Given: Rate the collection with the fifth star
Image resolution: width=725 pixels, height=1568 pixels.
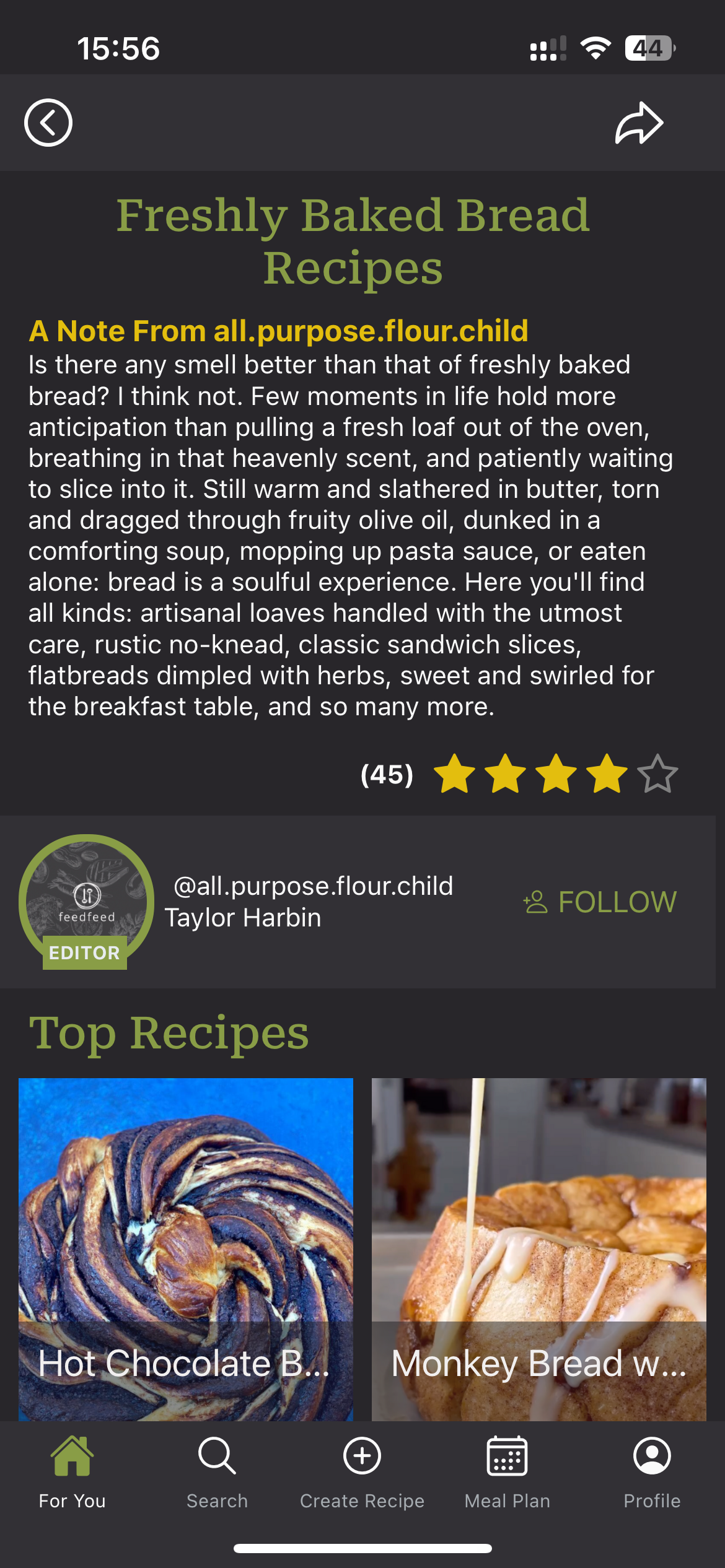Looking at the screenshot, I should click(657, 774).
